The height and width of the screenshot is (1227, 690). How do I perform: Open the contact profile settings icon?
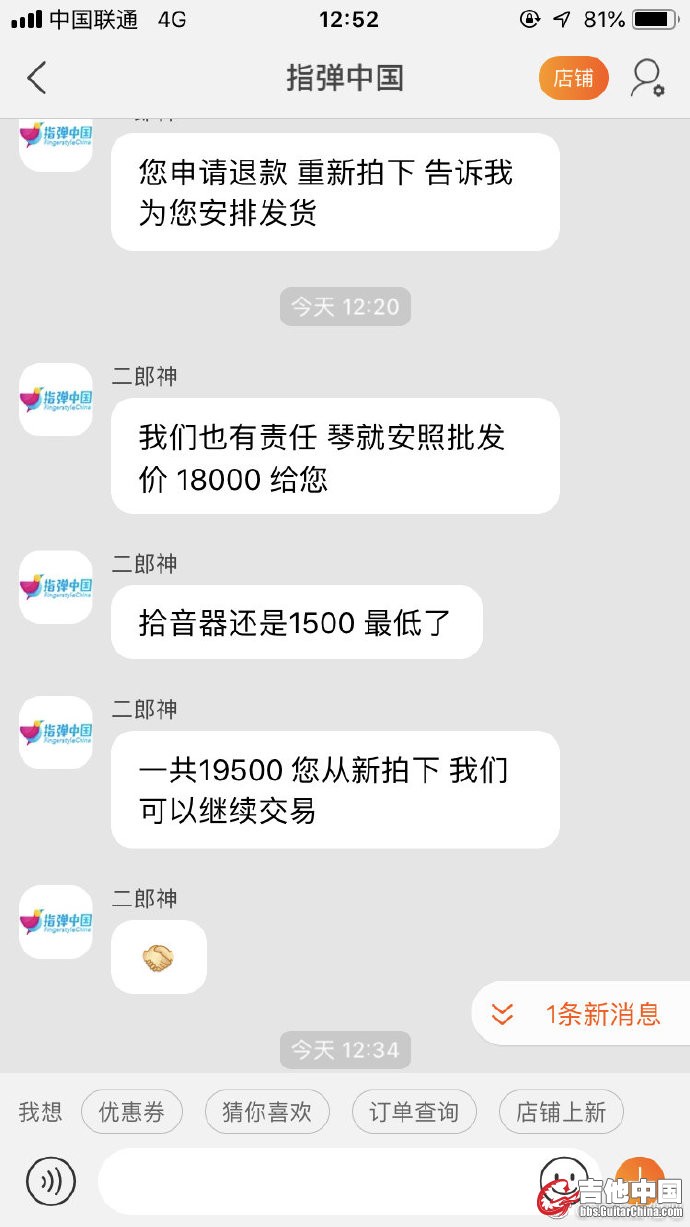(x=647, y=78)
